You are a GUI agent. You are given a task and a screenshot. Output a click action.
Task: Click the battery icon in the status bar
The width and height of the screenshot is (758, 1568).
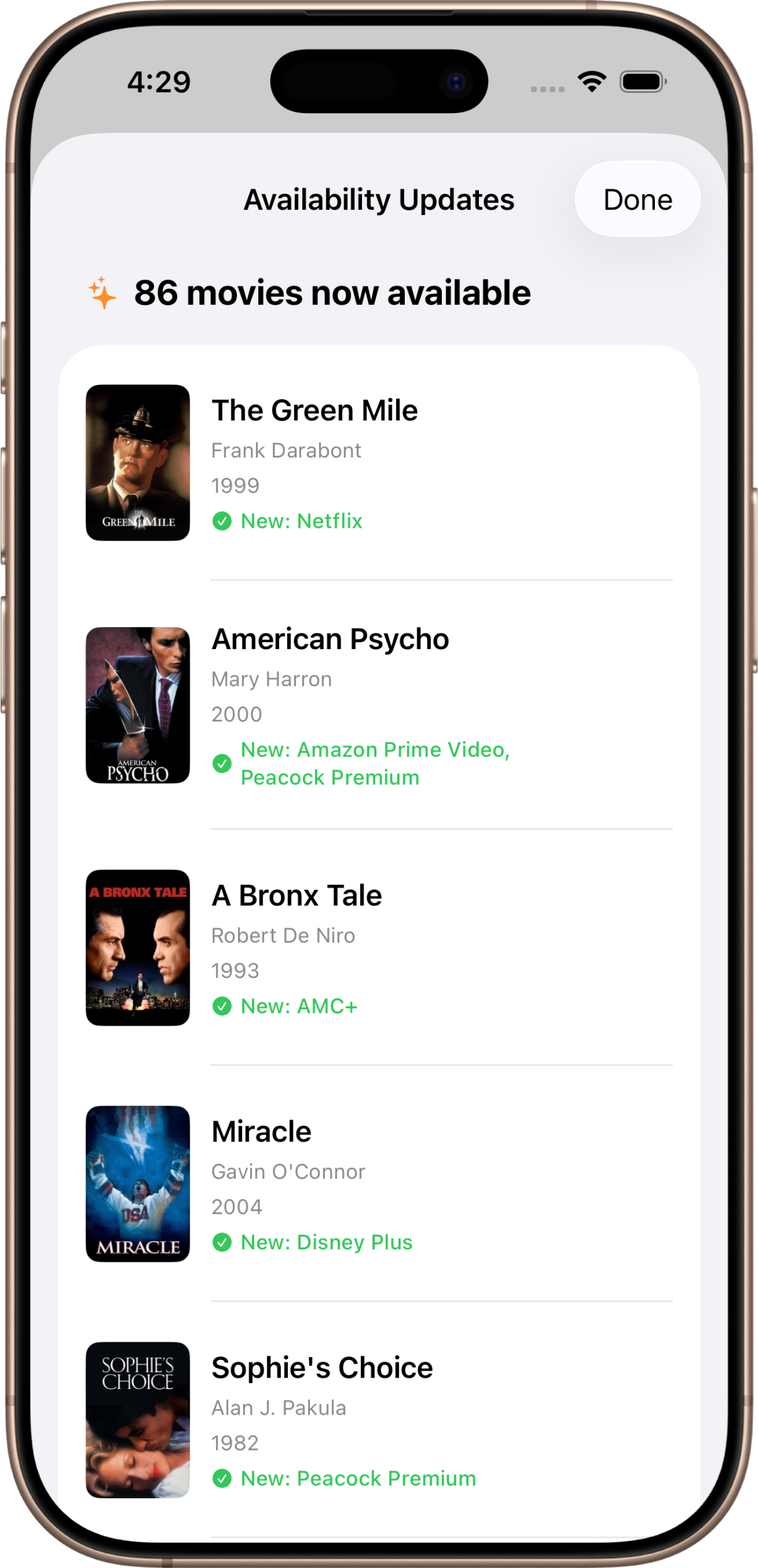640,80
